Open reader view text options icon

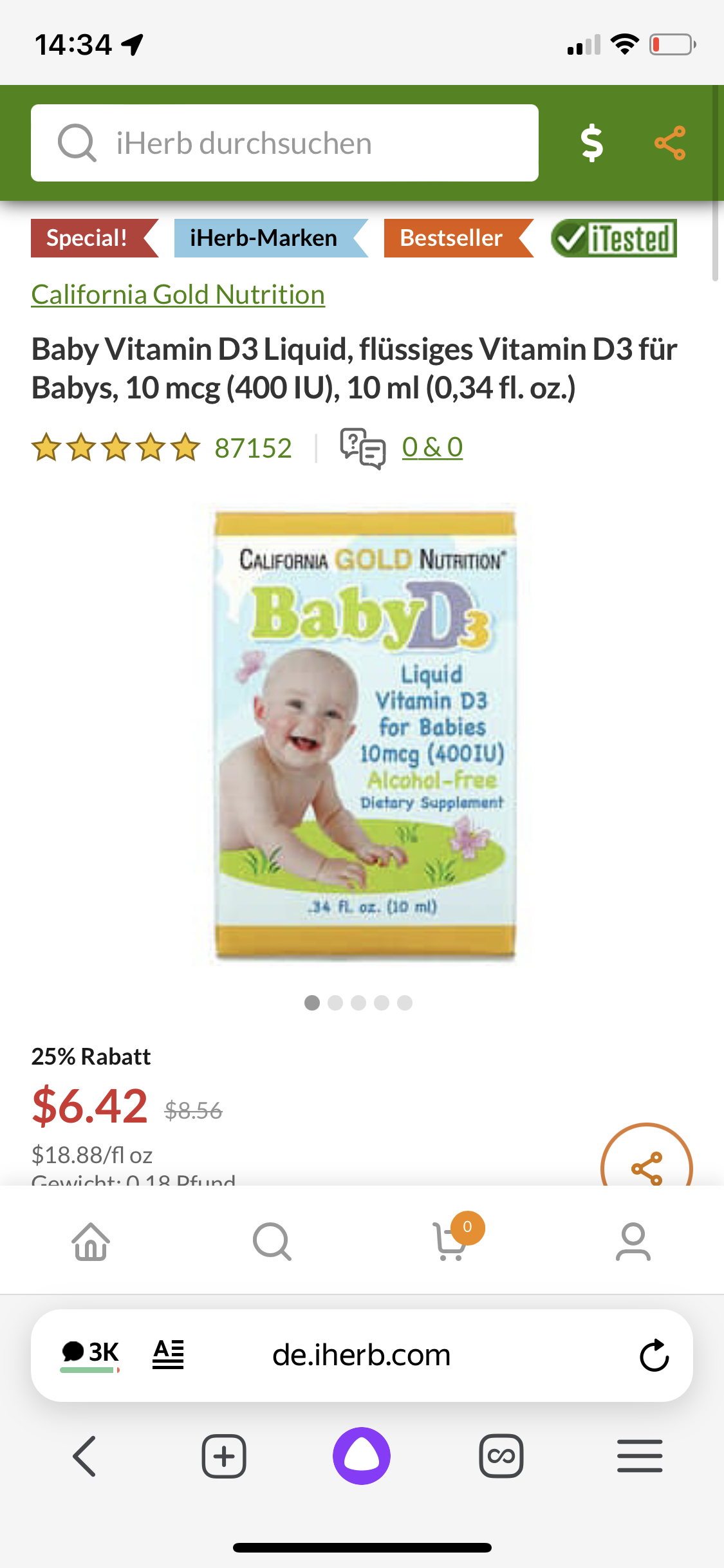[168, 1354]
